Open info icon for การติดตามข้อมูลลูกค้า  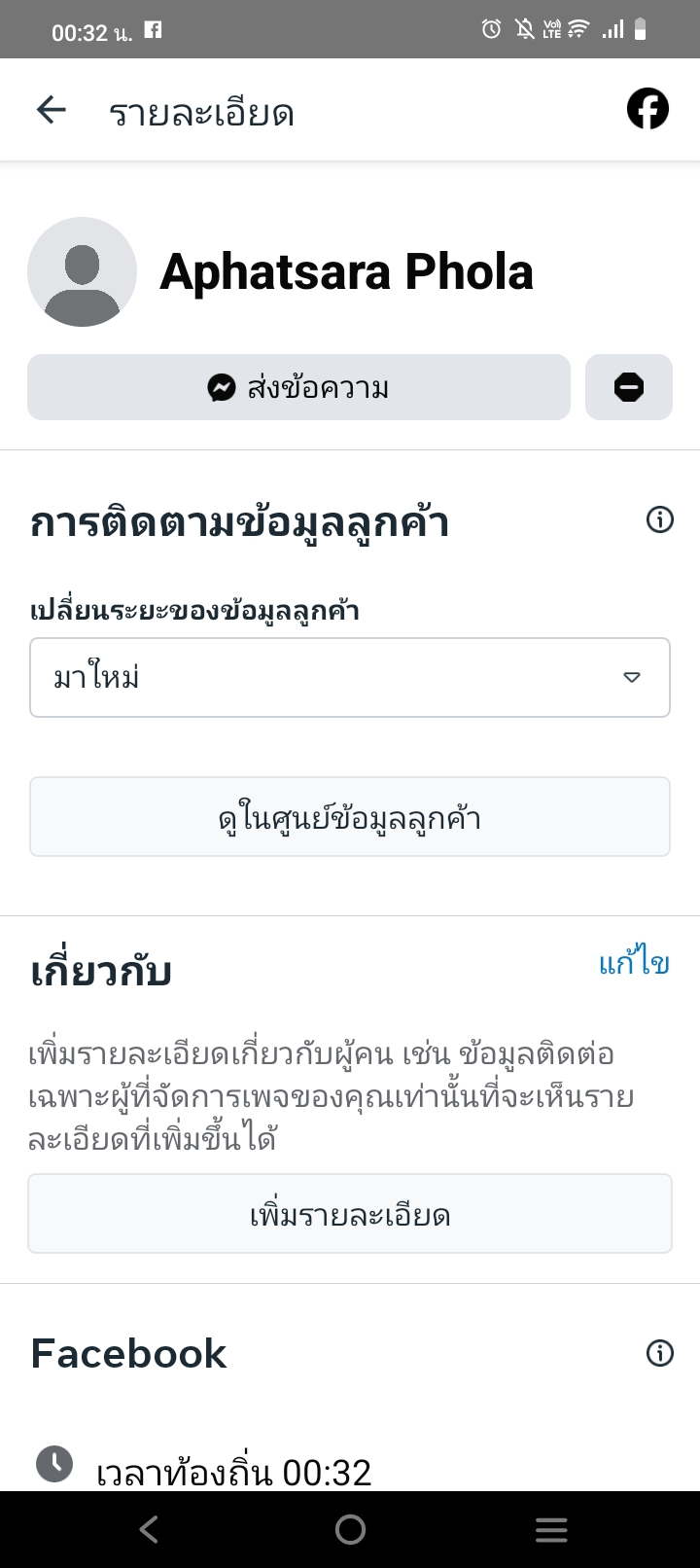pos(659,520)
